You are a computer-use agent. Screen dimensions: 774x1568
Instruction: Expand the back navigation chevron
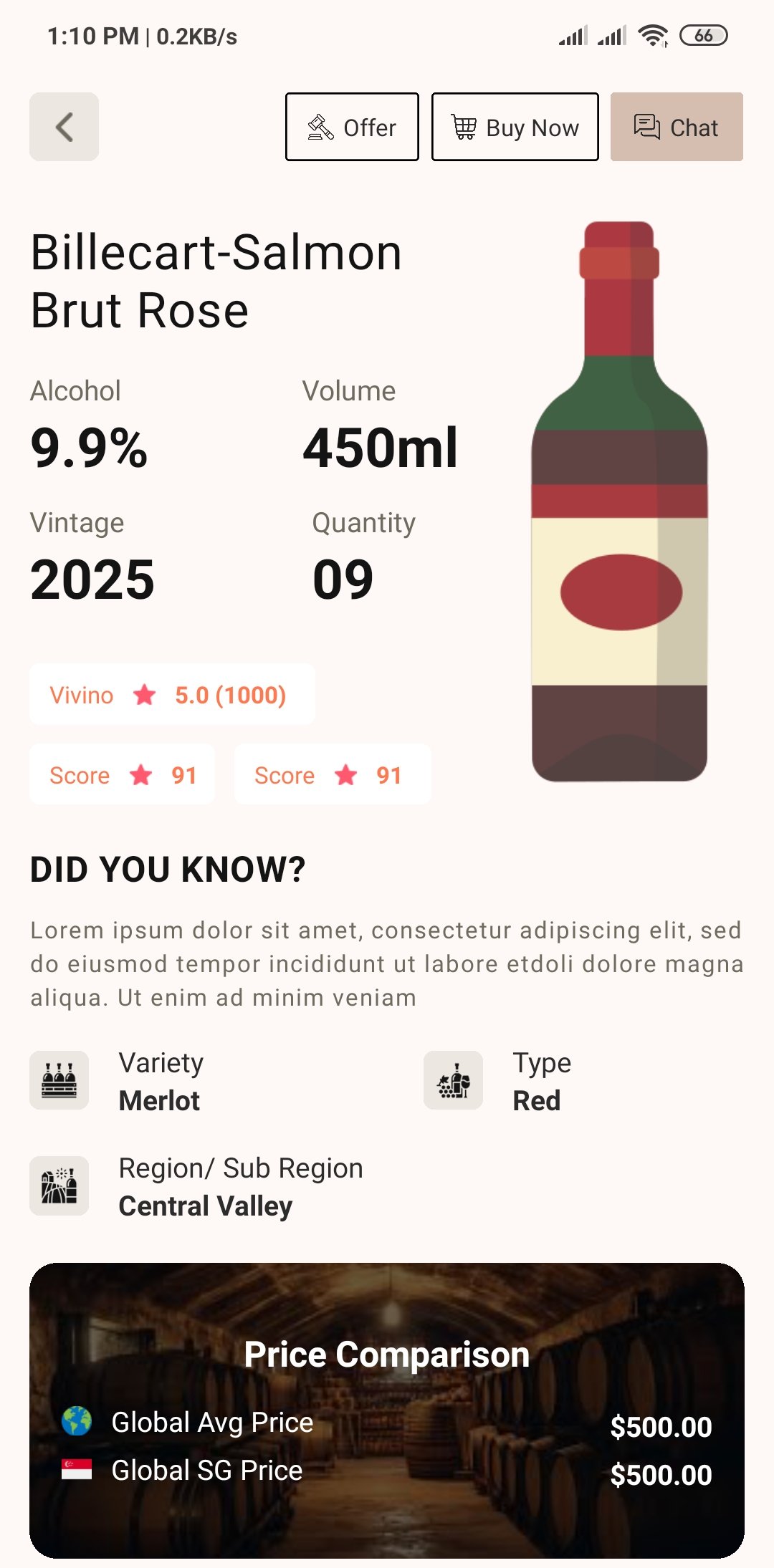pos(63,127)
